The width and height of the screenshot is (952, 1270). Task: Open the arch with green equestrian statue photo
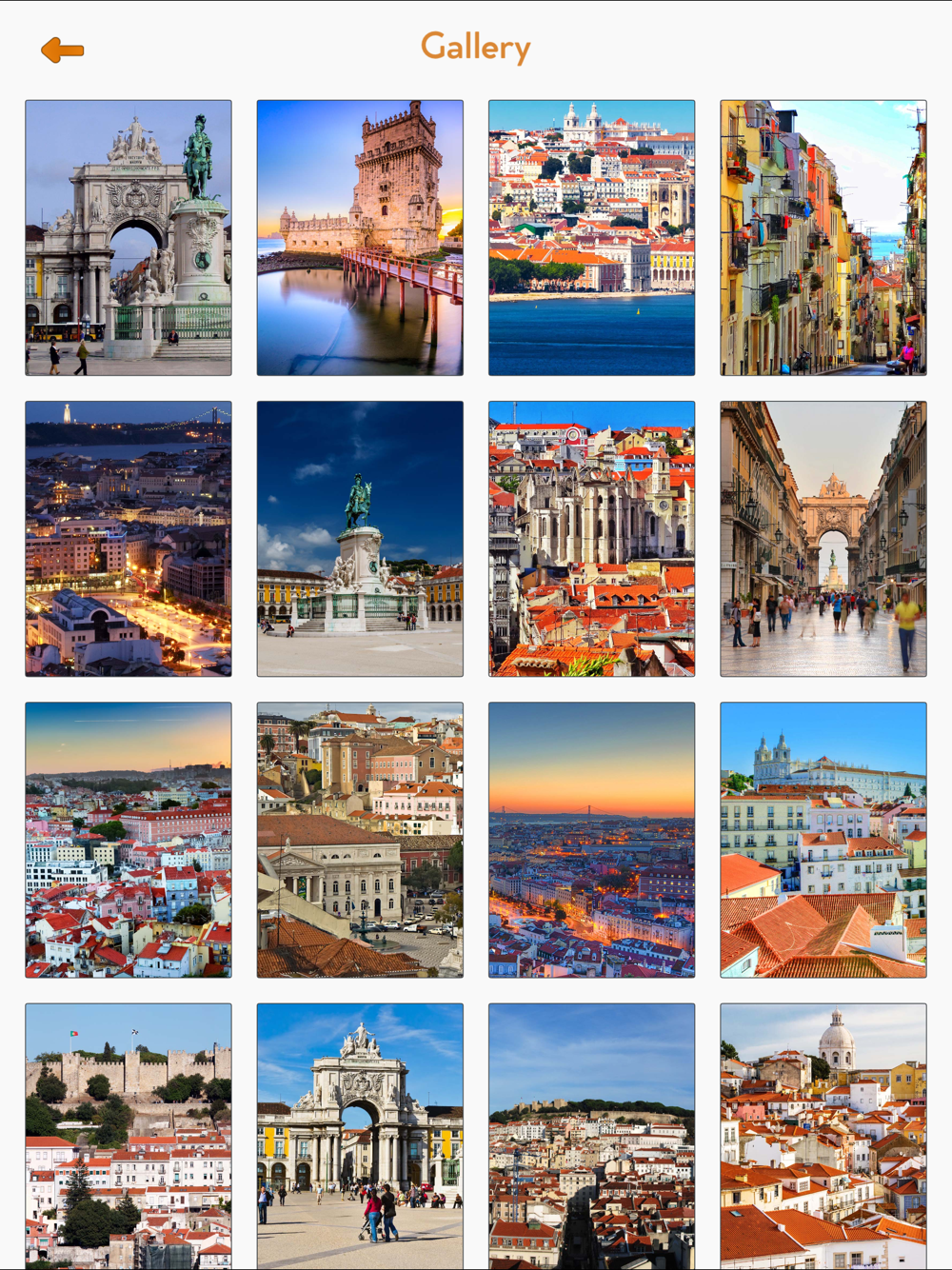point(129,238)
